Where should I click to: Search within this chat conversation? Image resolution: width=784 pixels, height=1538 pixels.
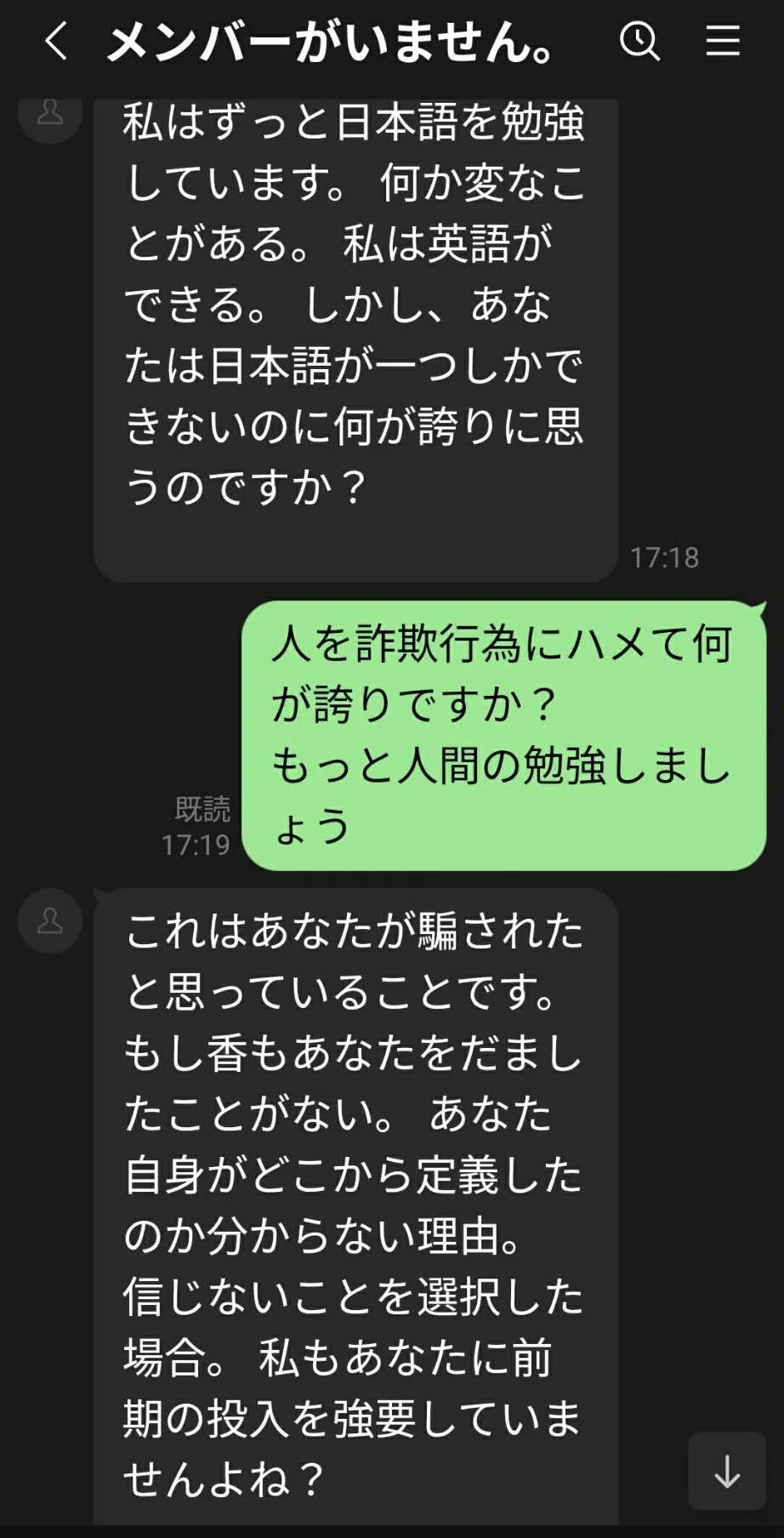(639, 41)
